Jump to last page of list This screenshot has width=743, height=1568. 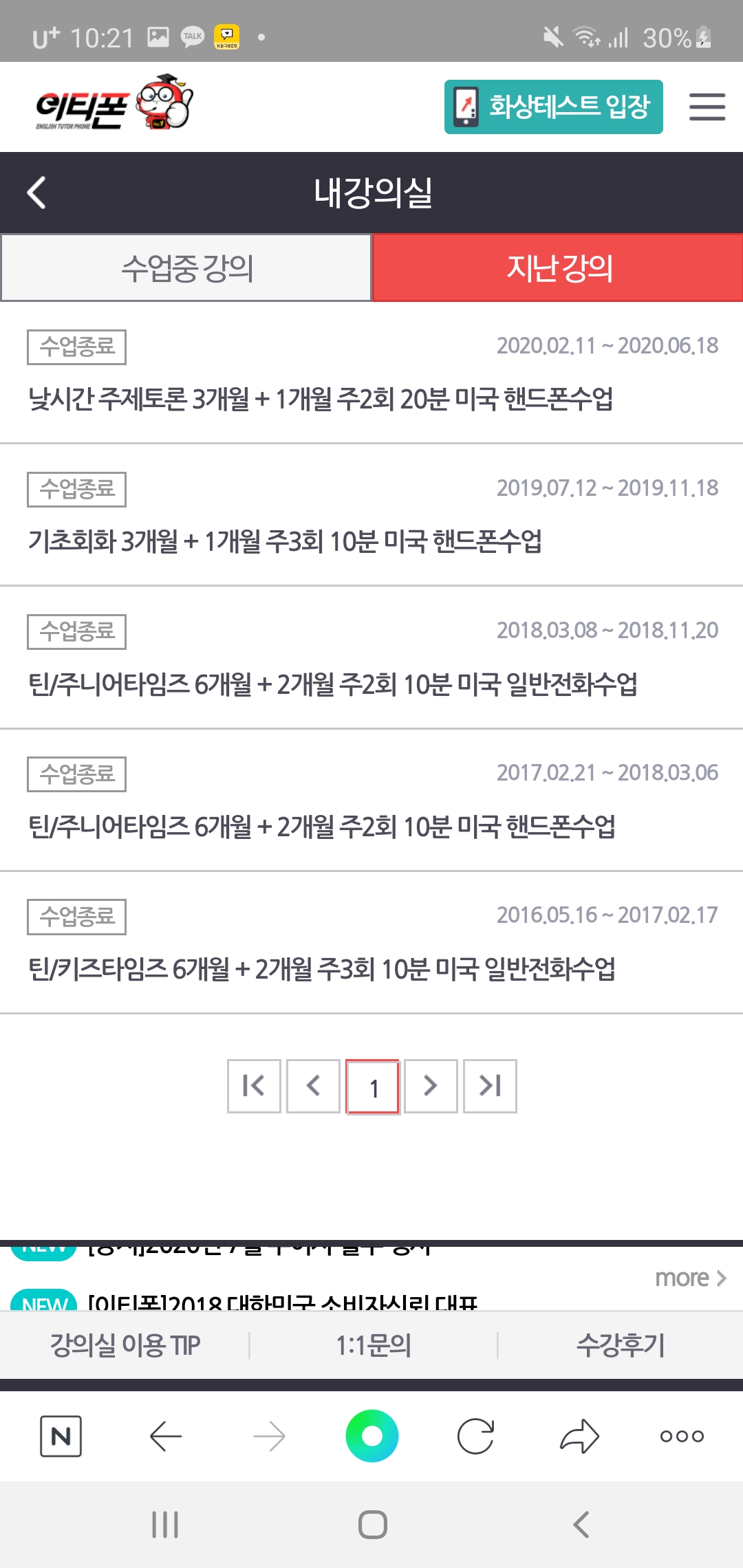click(x=490, y=1086)
